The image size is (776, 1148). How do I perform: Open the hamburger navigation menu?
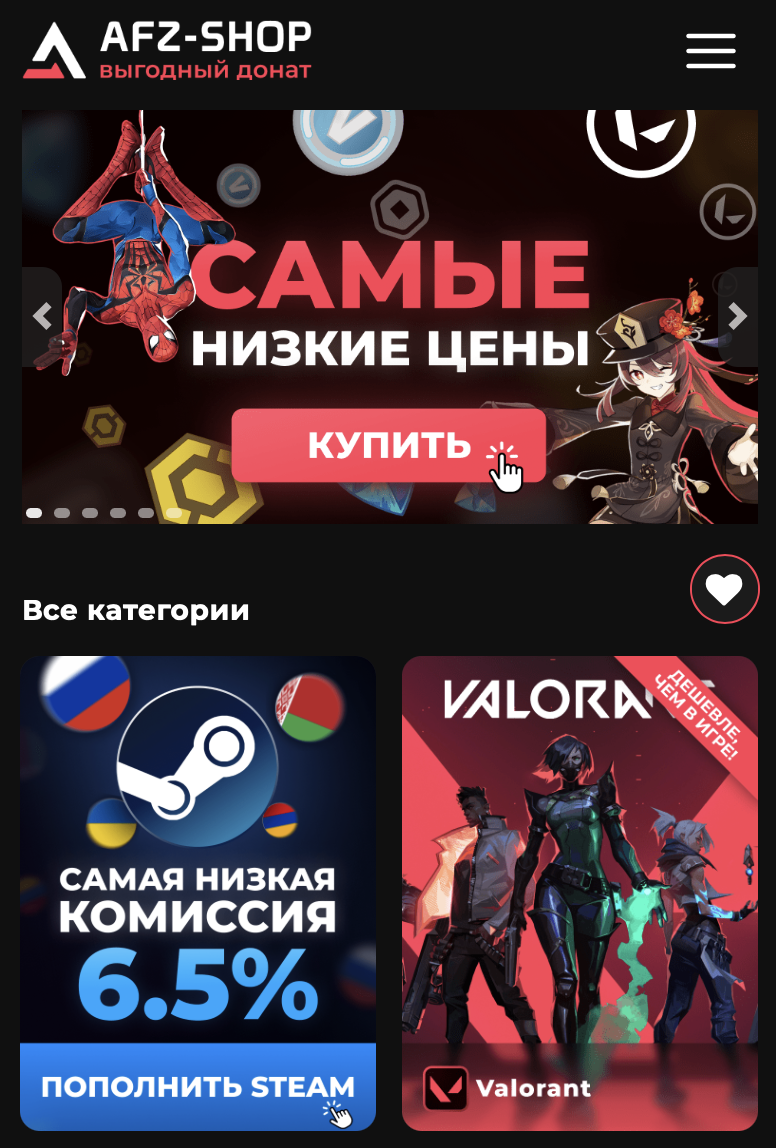click(711, 51)
